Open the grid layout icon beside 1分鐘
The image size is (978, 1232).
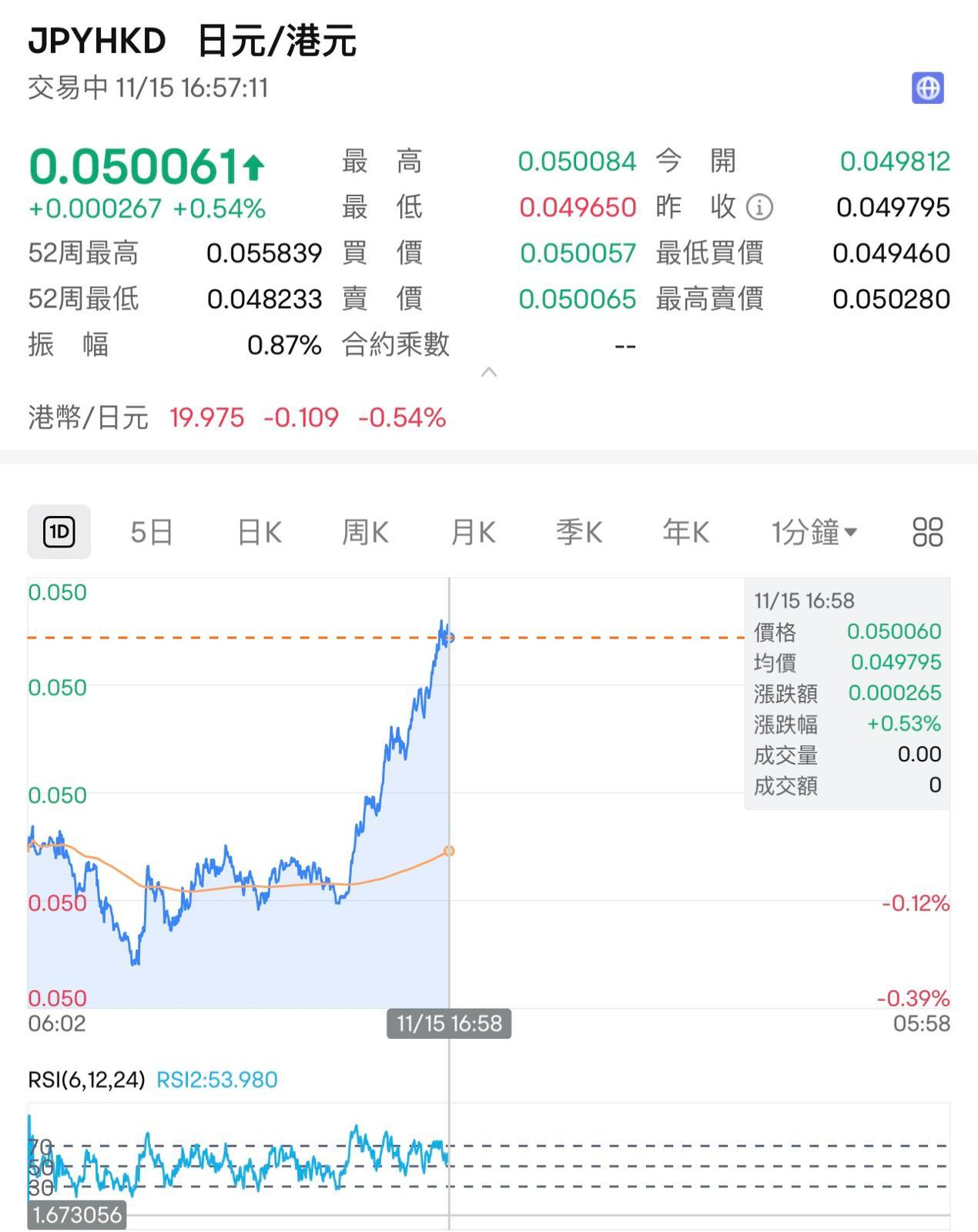tap(929, 531)
